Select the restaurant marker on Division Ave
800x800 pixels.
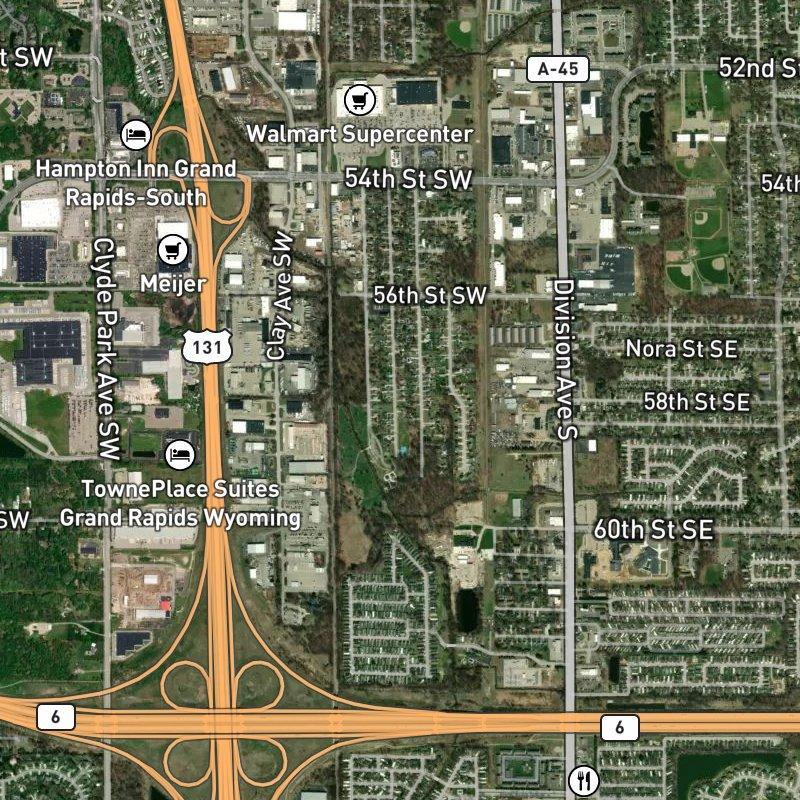[x=583, y=778]
